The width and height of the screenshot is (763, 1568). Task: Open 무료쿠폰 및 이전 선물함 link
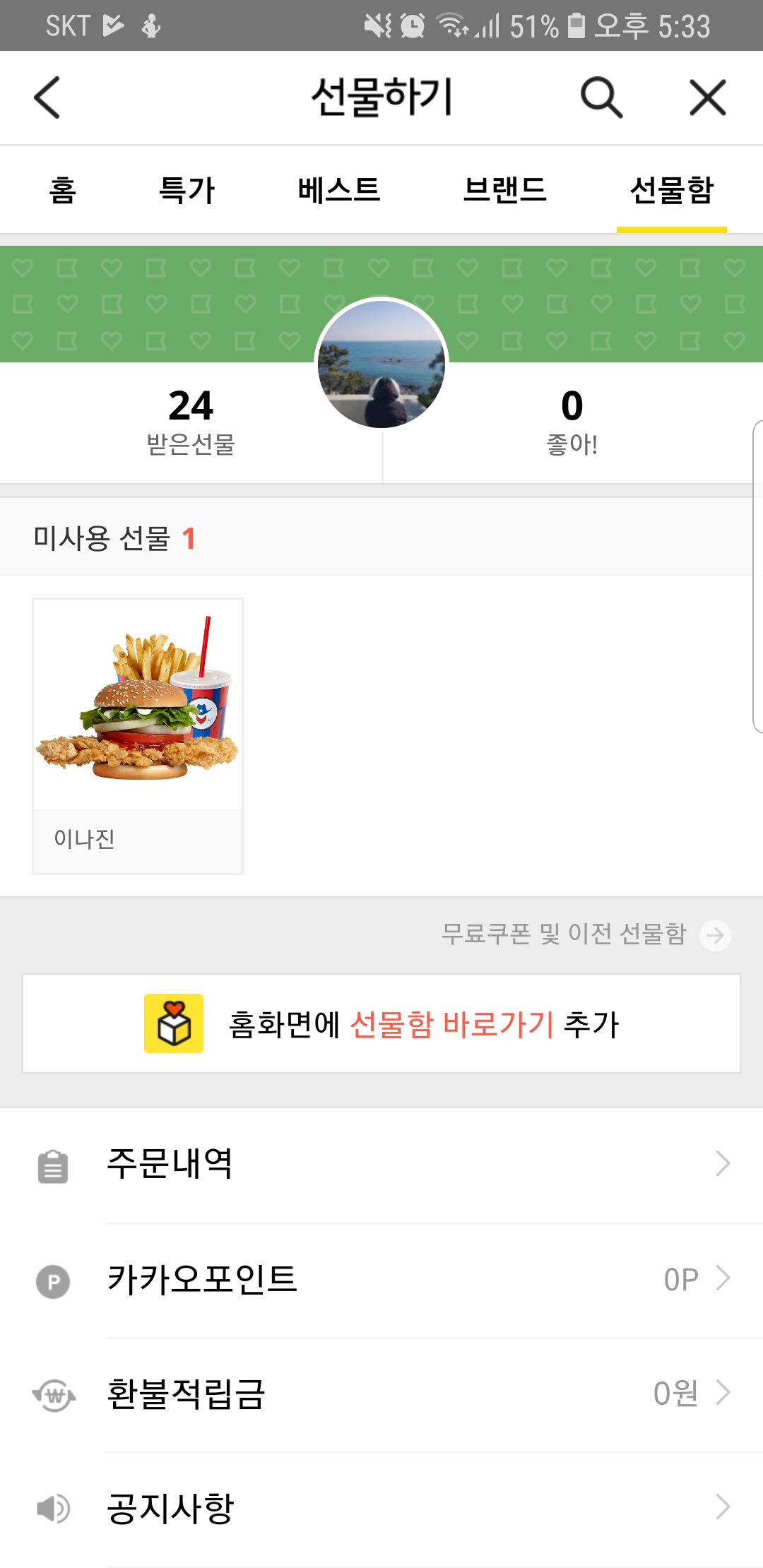pos(585,934)
